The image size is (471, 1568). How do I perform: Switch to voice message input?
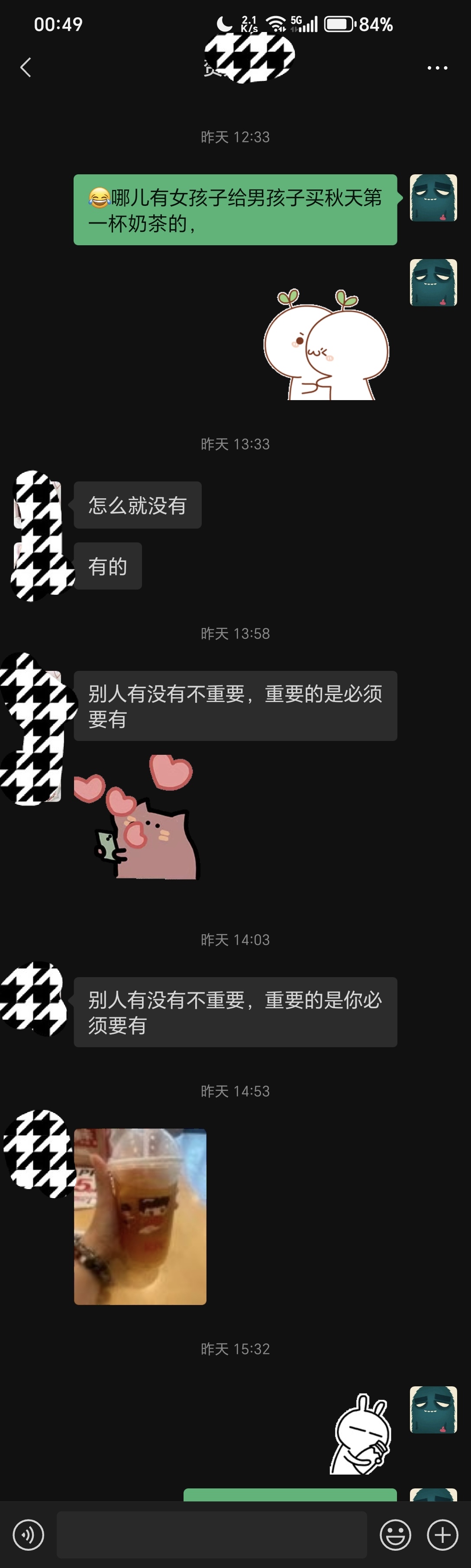[29, 1535]
